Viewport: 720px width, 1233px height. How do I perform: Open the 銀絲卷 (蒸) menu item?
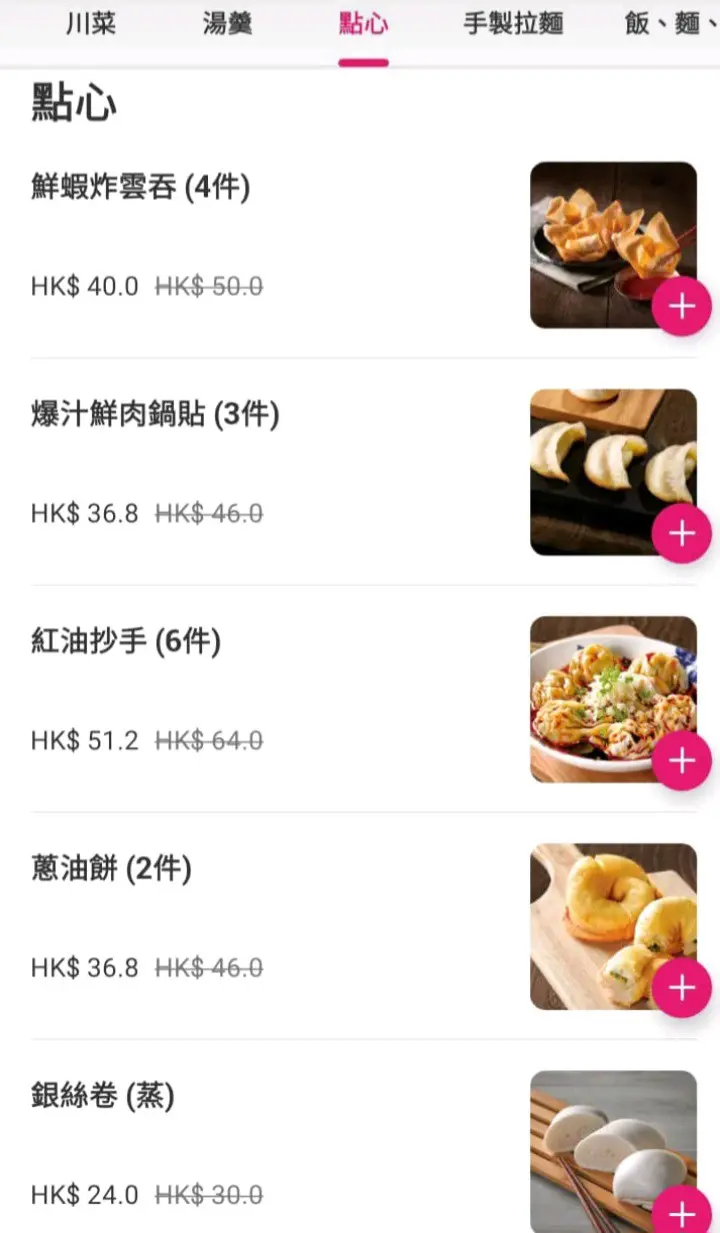click(103, 1097)
